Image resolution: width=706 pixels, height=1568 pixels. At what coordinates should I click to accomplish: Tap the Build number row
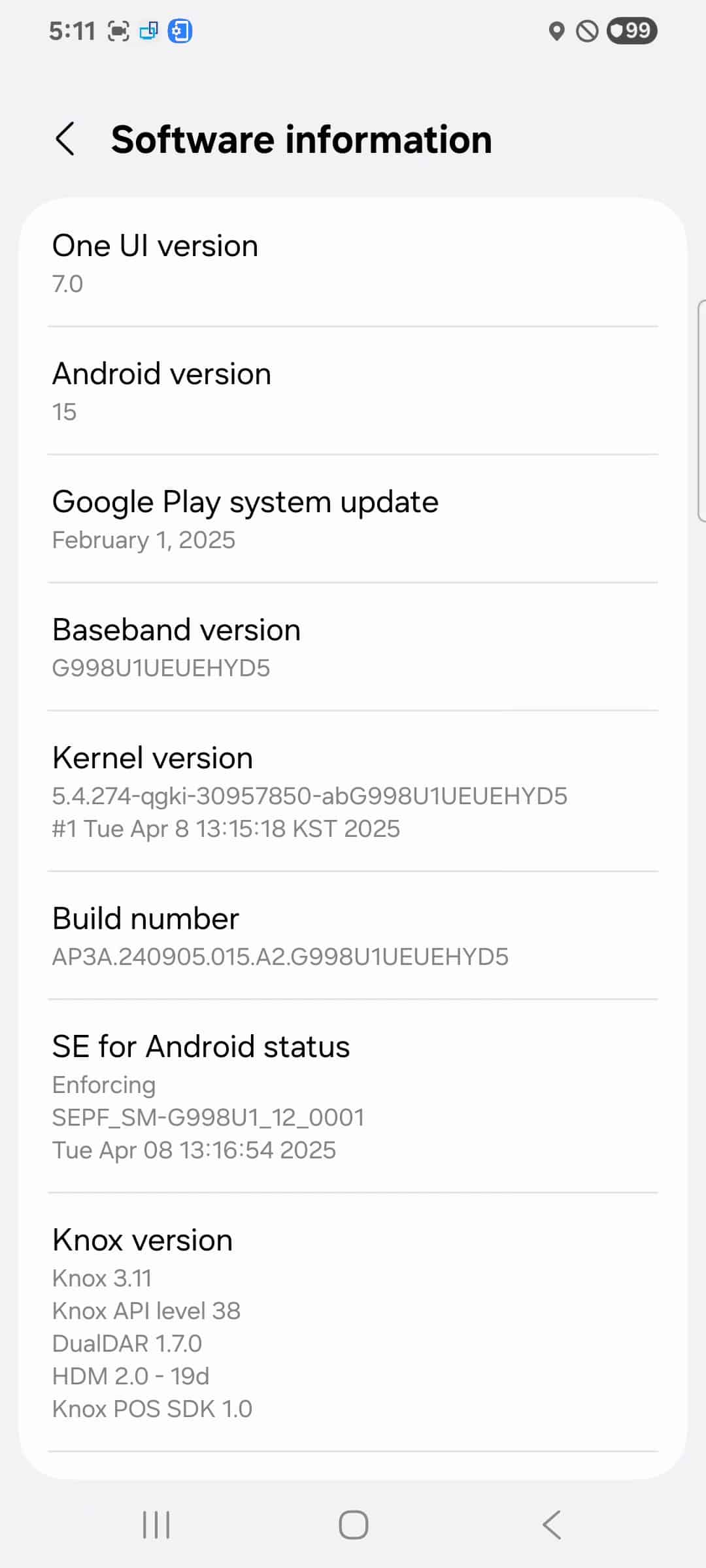tap(353, 936)
